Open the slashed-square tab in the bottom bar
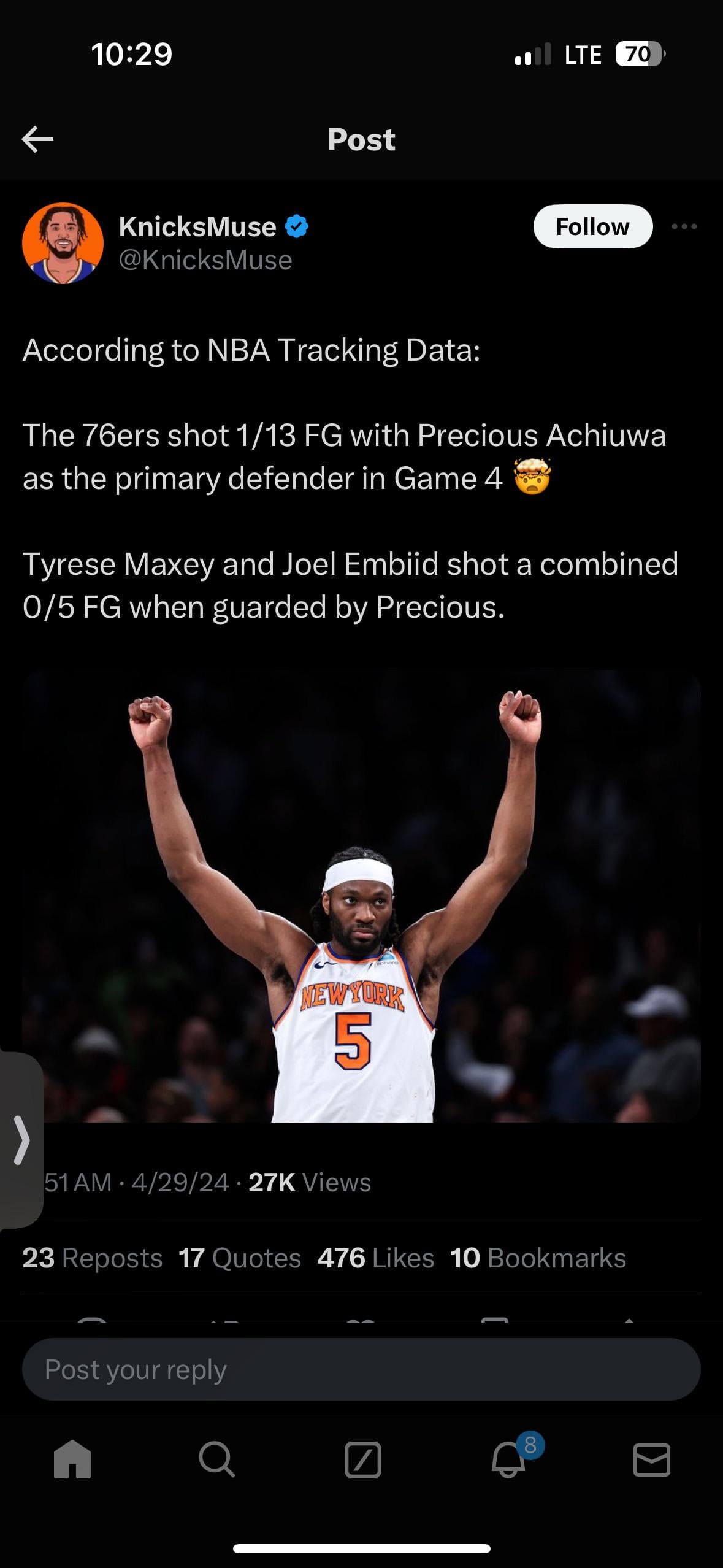Screen dimensions: 723x1568 click(362, 1459)
